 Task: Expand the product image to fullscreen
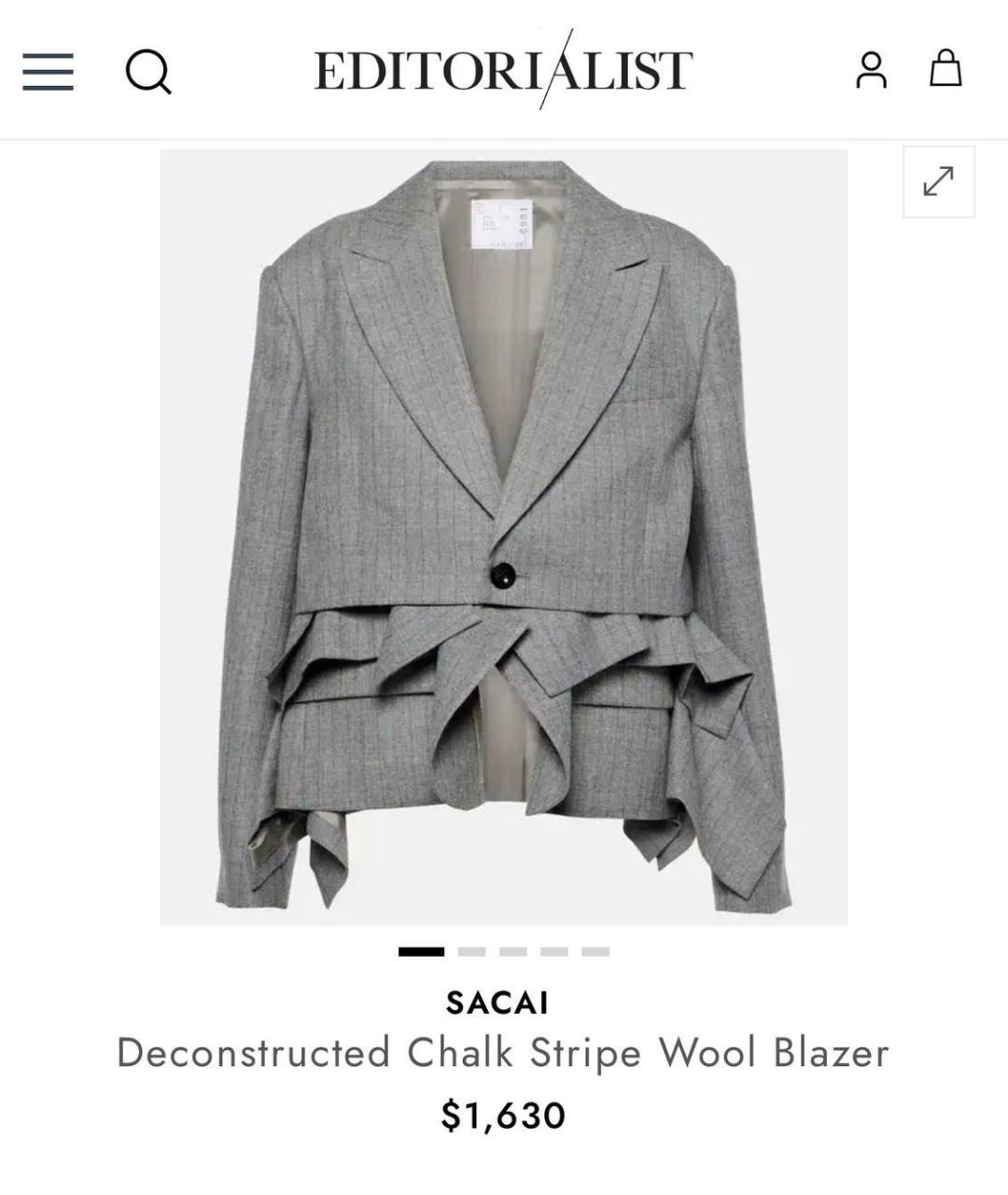(938, 182)
